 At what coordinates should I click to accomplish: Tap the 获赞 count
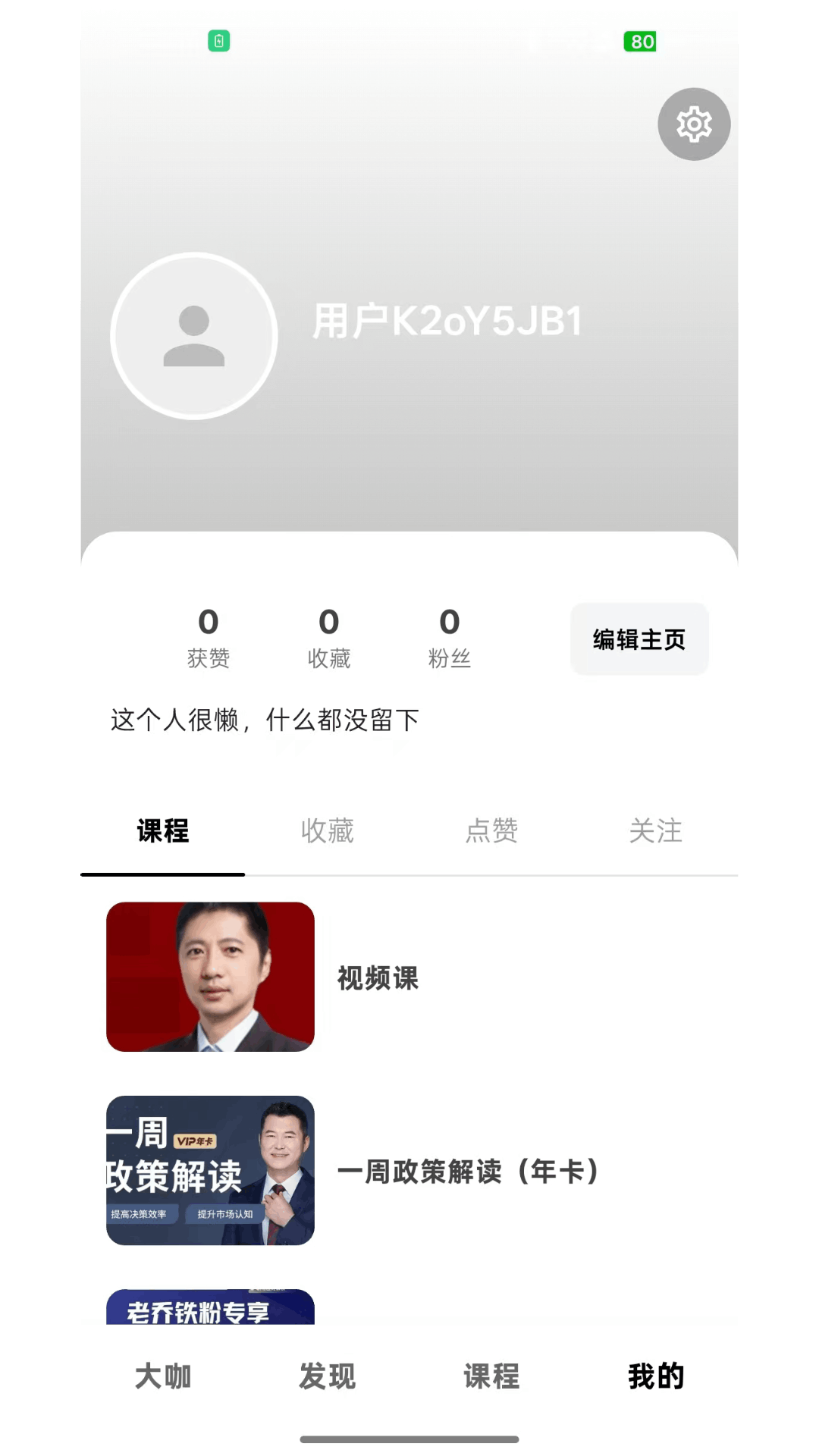point(209,637)
